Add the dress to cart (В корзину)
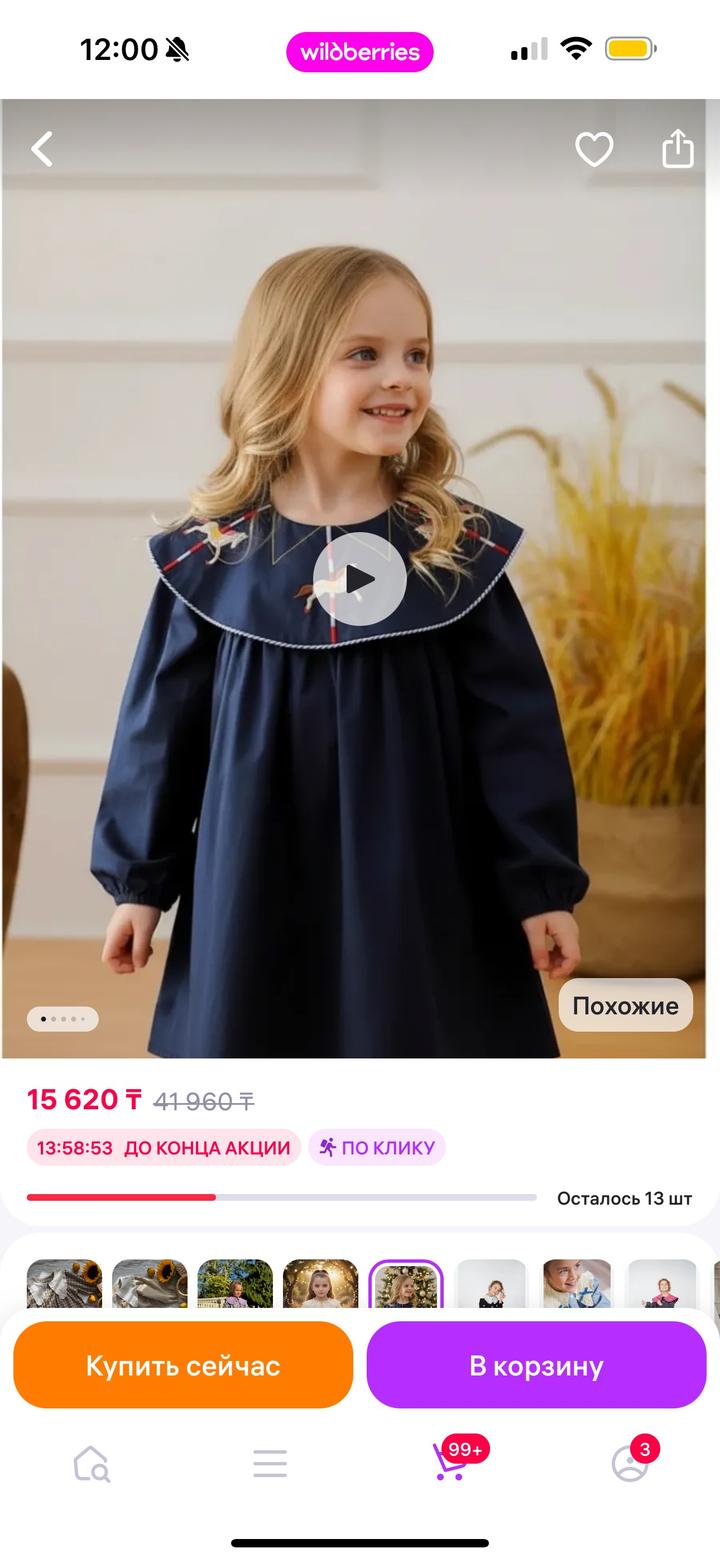This screenshot has height=1561, width=720. tap(536, 1365)
